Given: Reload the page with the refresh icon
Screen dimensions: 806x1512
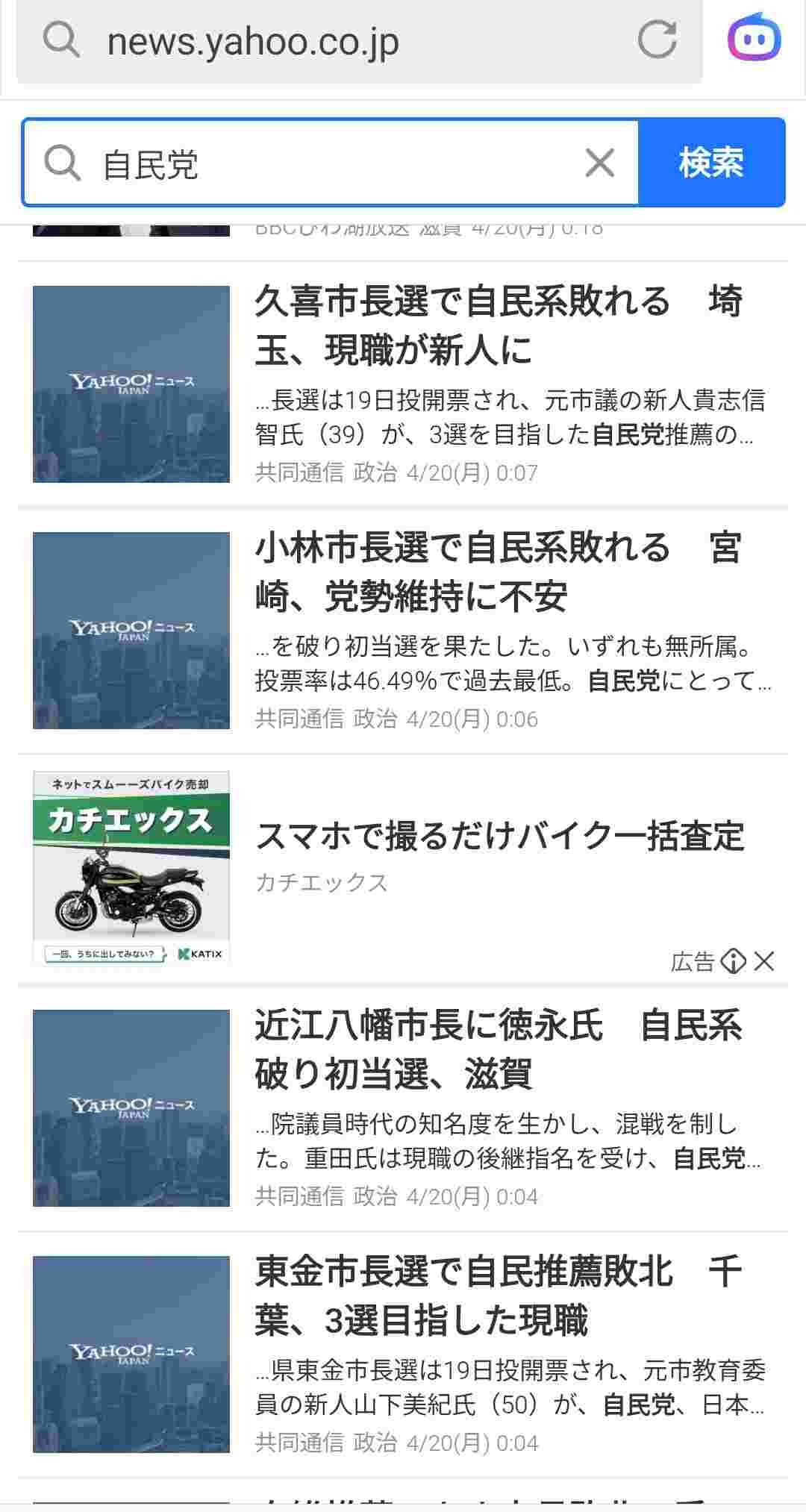Looking at the screenshot, I should [657, 40].
